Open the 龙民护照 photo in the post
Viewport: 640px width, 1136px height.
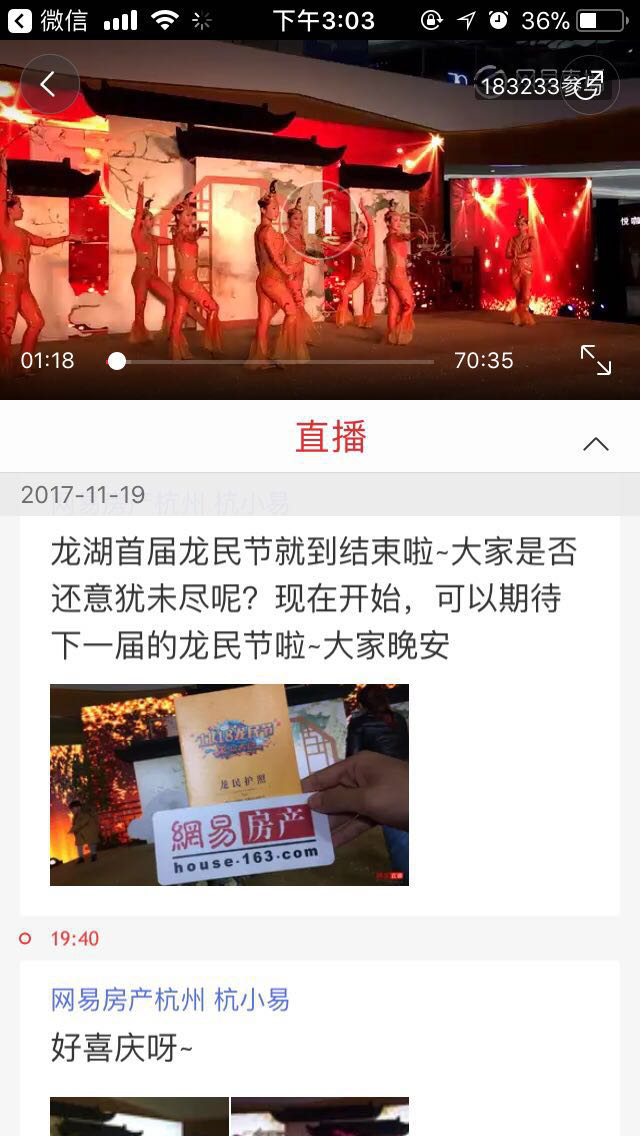coord(229,785)
